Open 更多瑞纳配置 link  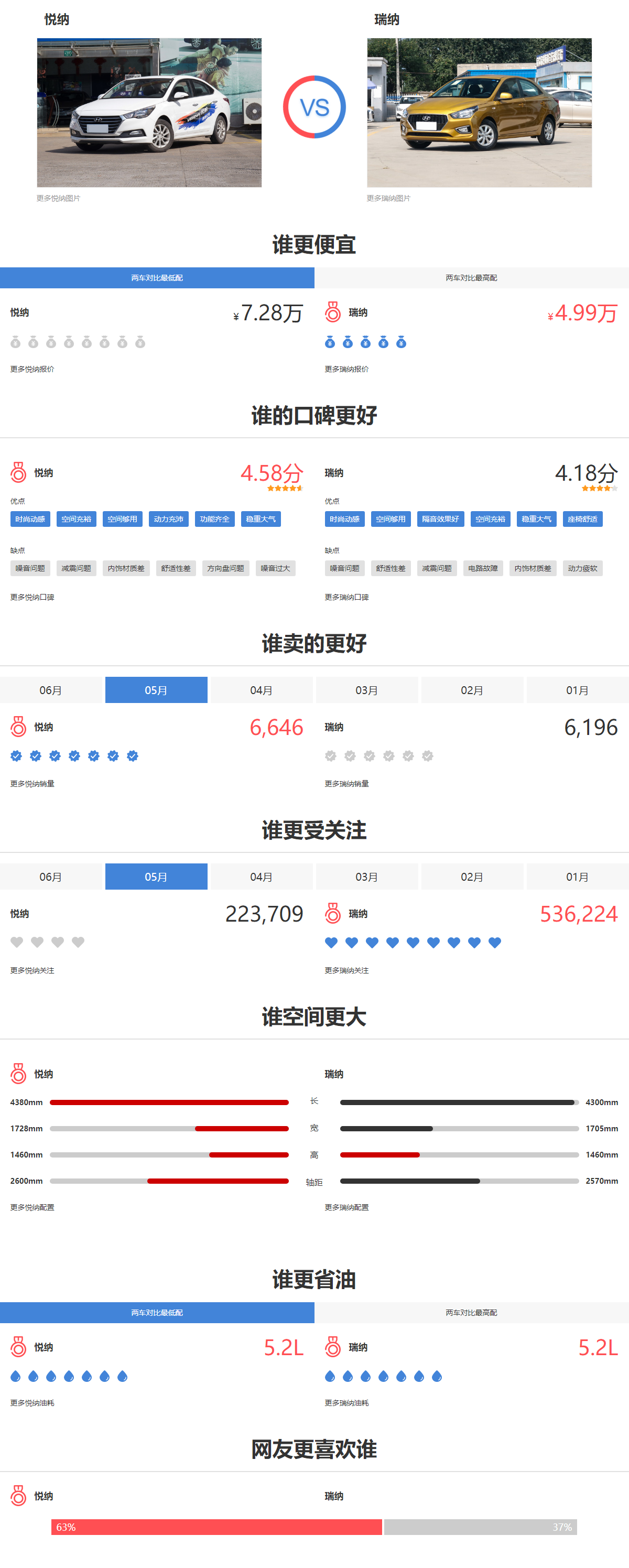click(346, 1207)
